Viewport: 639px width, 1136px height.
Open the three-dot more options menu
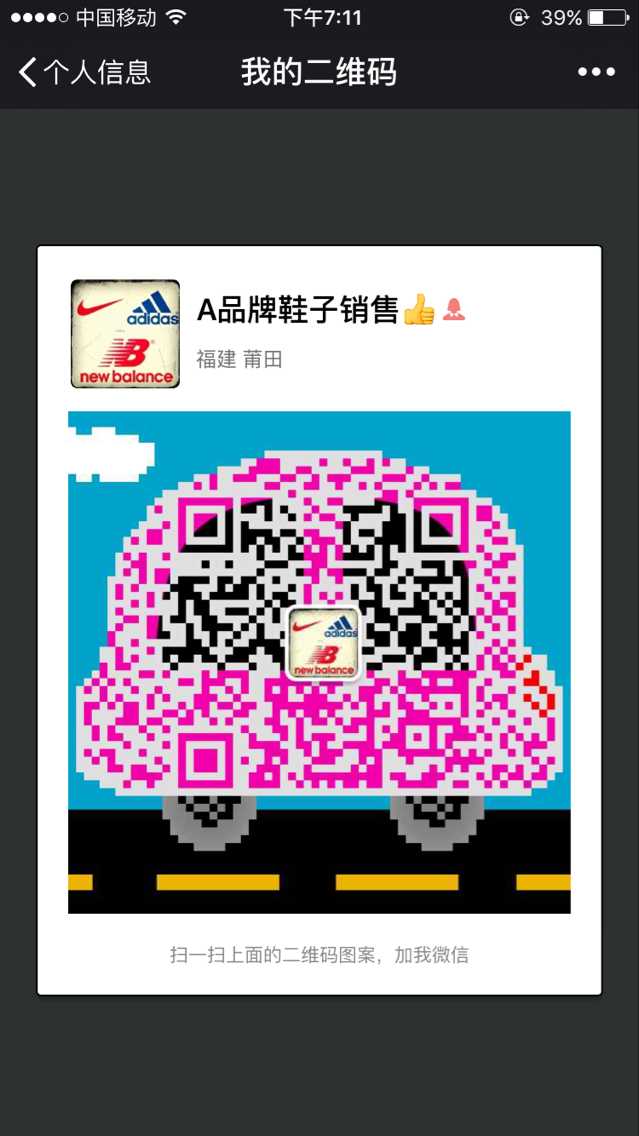click(x=596, y=72)
